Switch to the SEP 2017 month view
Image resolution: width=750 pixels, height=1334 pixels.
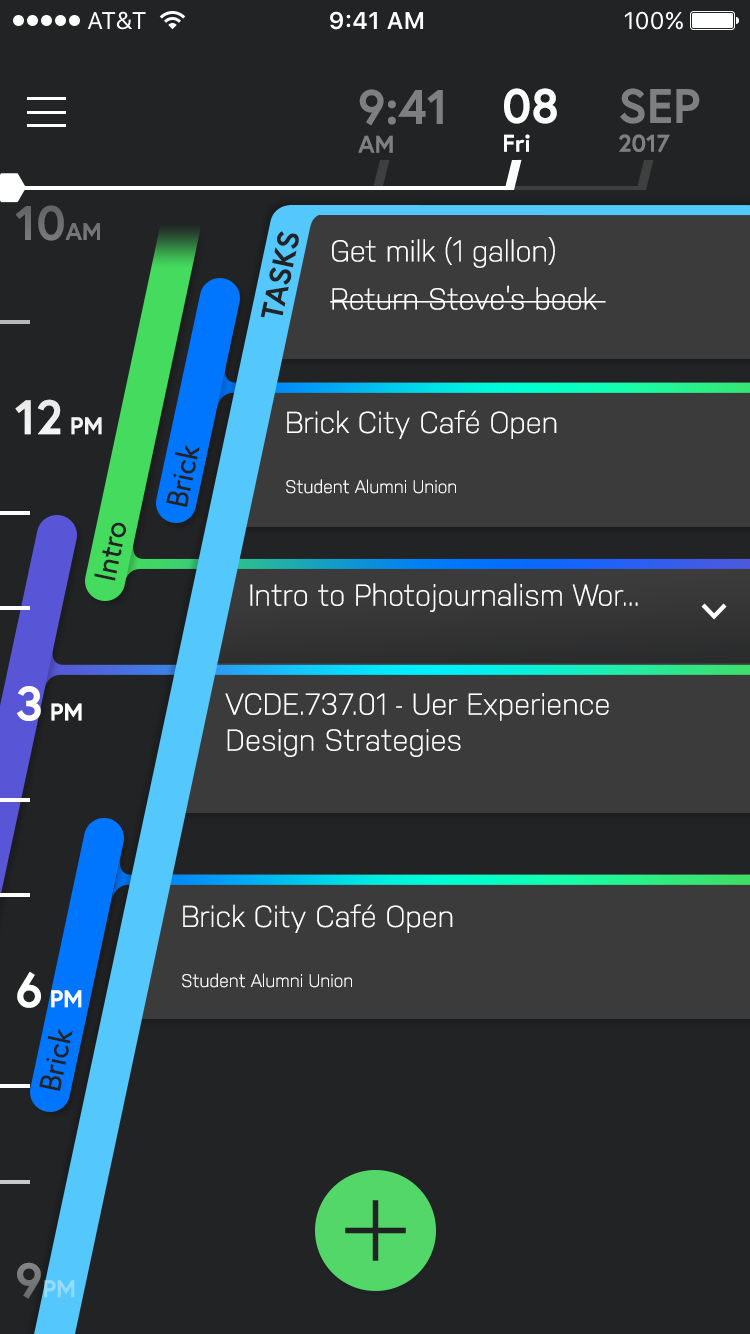click(x=658, y=122)
